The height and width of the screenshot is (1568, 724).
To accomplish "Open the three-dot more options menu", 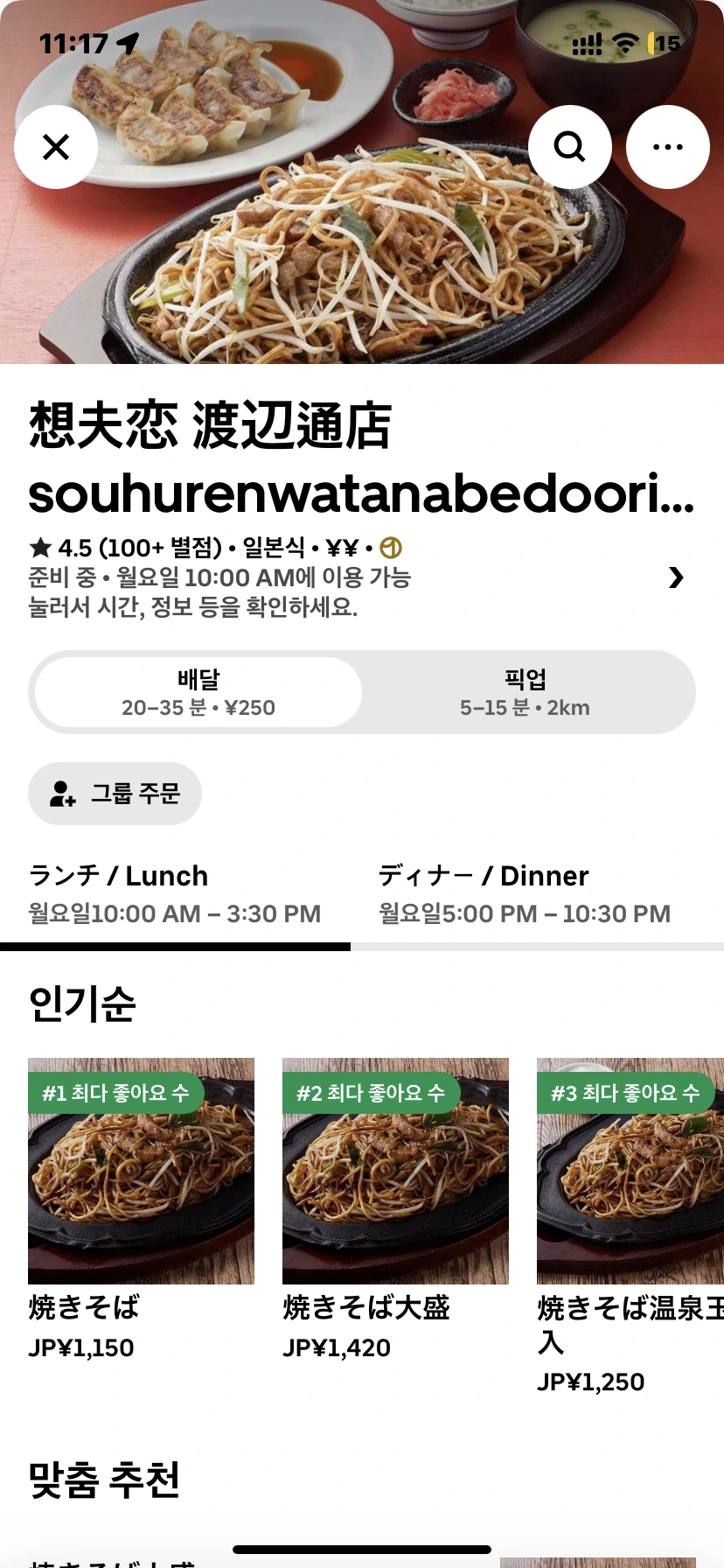I will coord(668,147).
